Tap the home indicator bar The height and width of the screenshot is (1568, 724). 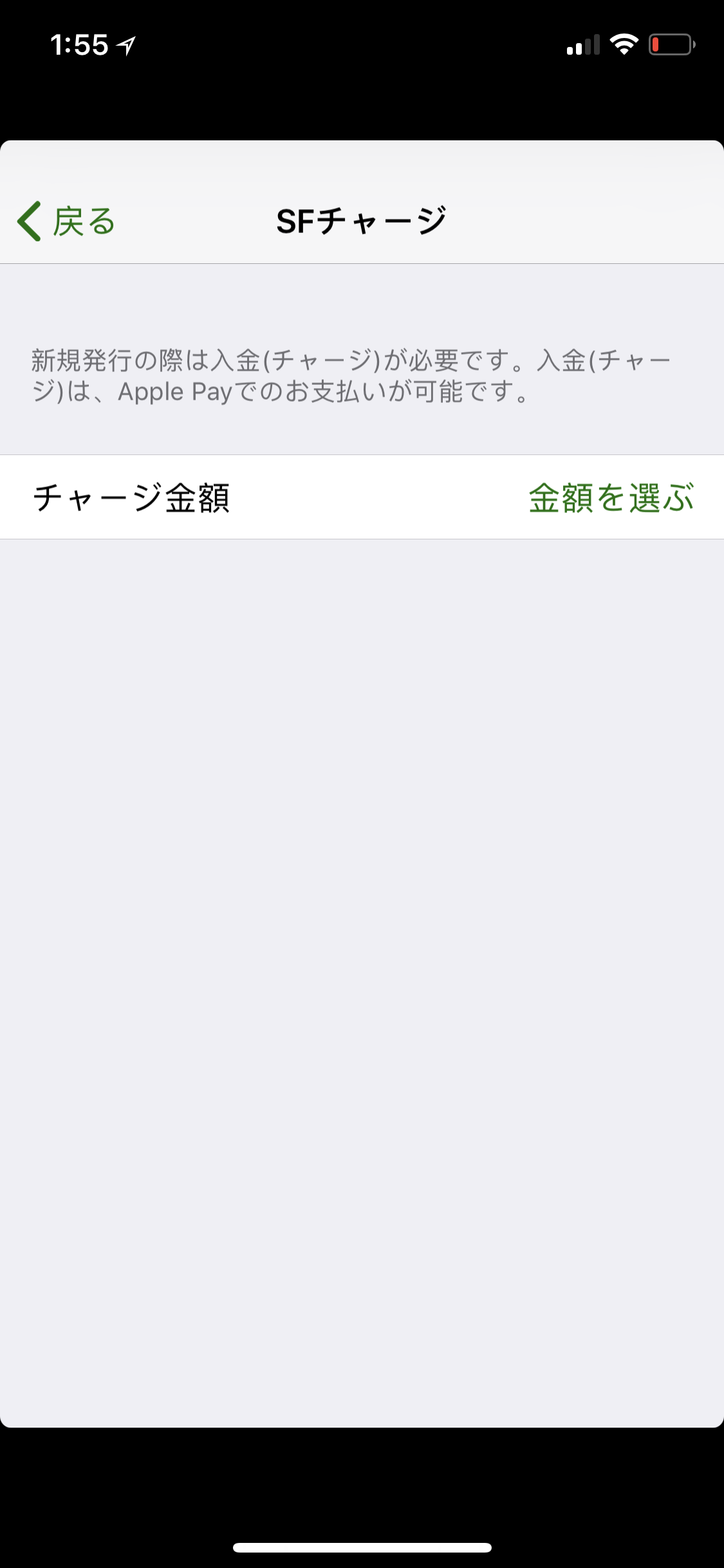point(362,1547)
